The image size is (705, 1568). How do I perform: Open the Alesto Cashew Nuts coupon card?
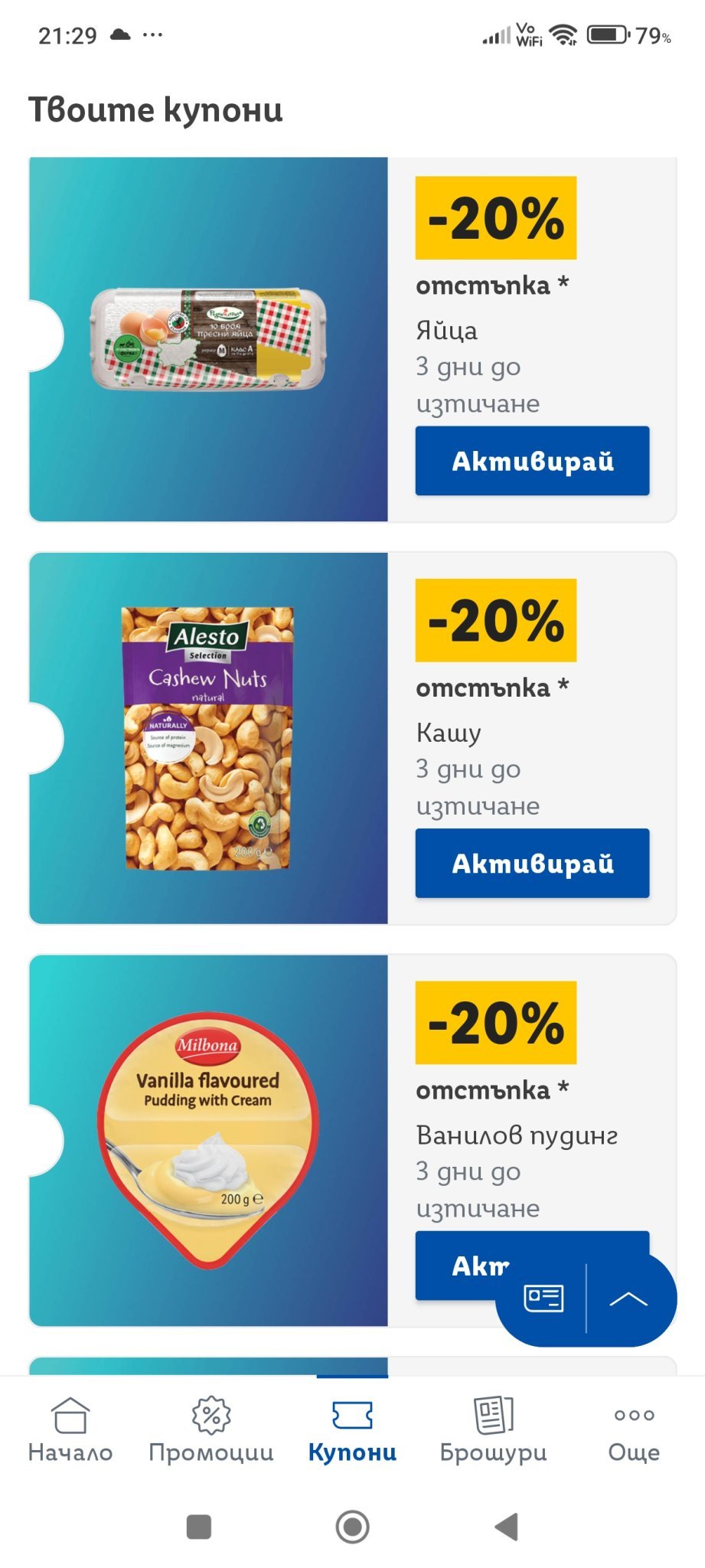208,738
